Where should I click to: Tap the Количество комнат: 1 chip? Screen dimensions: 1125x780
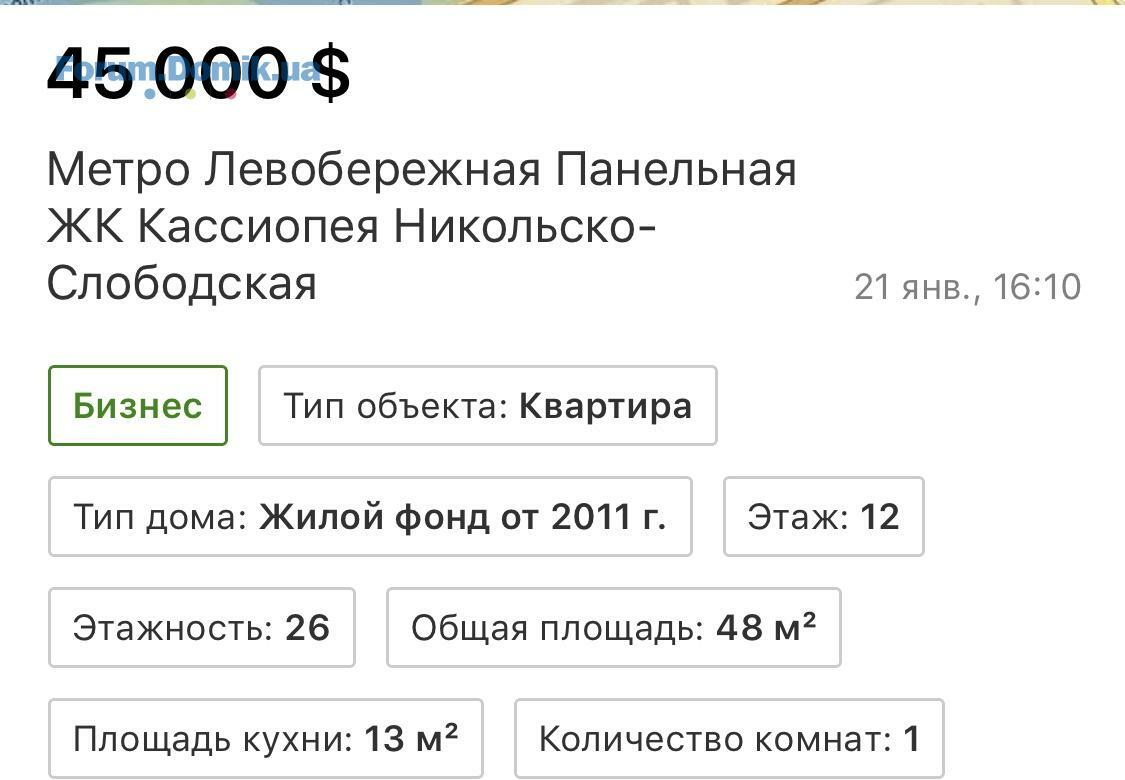point(729,739)
